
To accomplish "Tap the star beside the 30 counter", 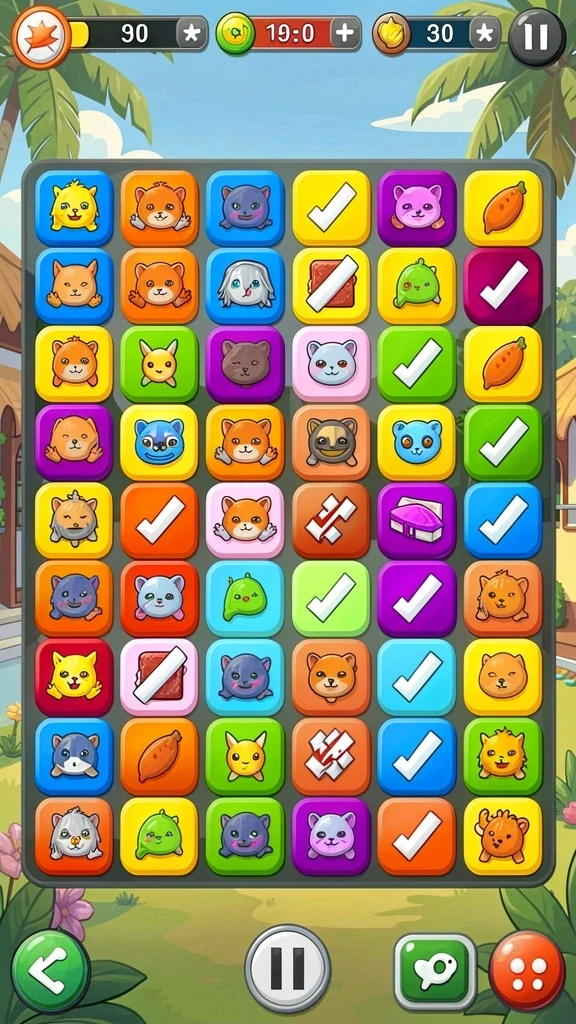I will click(485, 33).
